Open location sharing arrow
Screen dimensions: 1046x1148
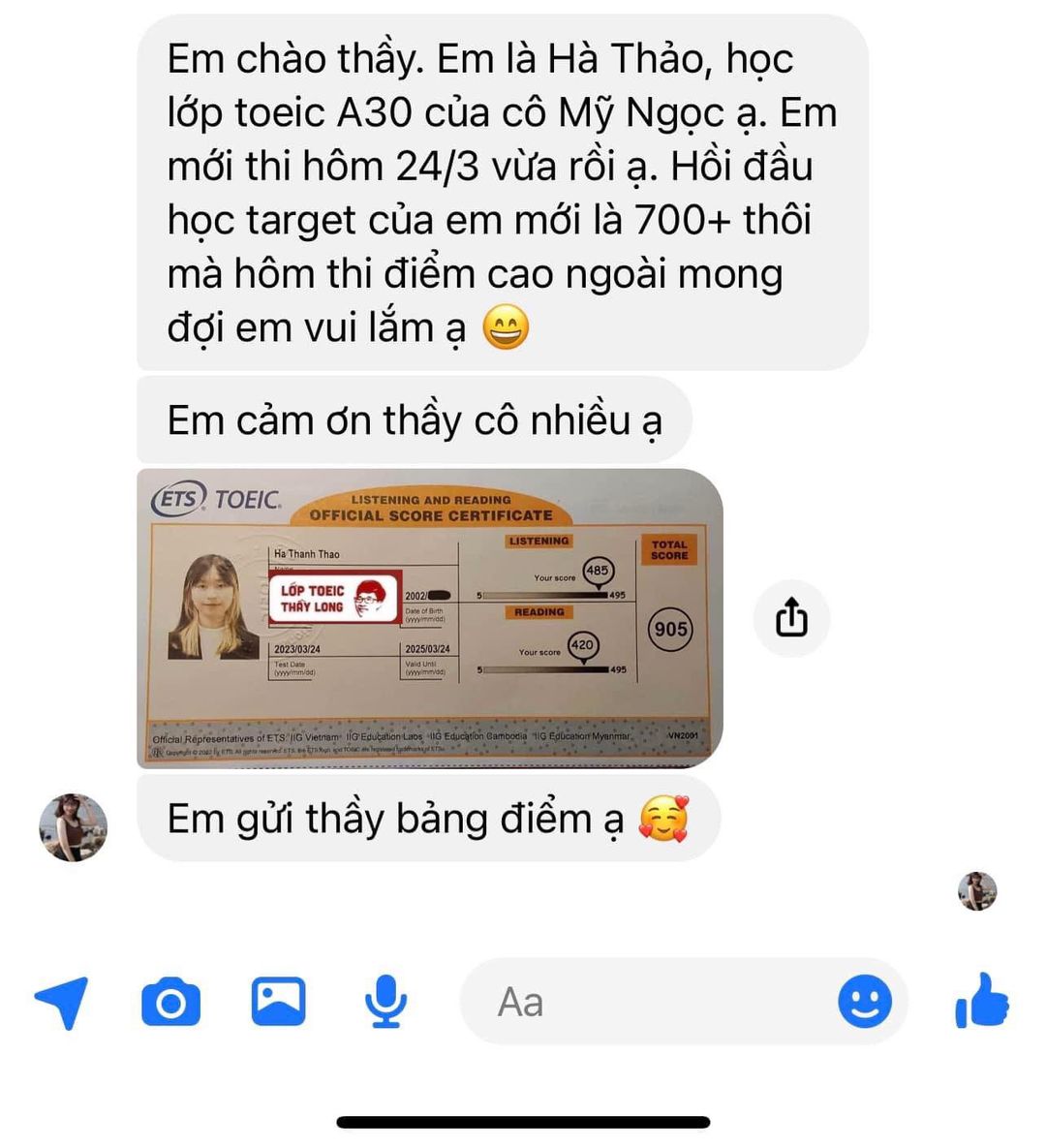62,1001
